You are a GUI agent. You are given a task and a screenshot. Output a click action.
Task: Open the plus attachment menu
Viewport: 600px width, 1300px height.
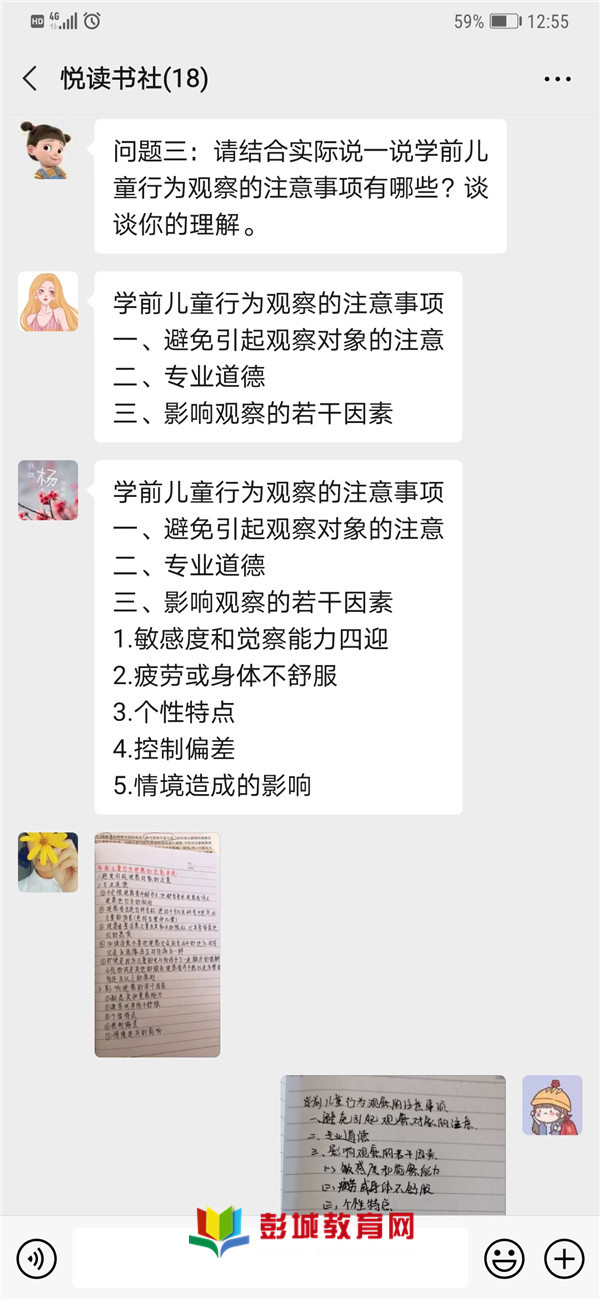click(x=563, y=1257)
